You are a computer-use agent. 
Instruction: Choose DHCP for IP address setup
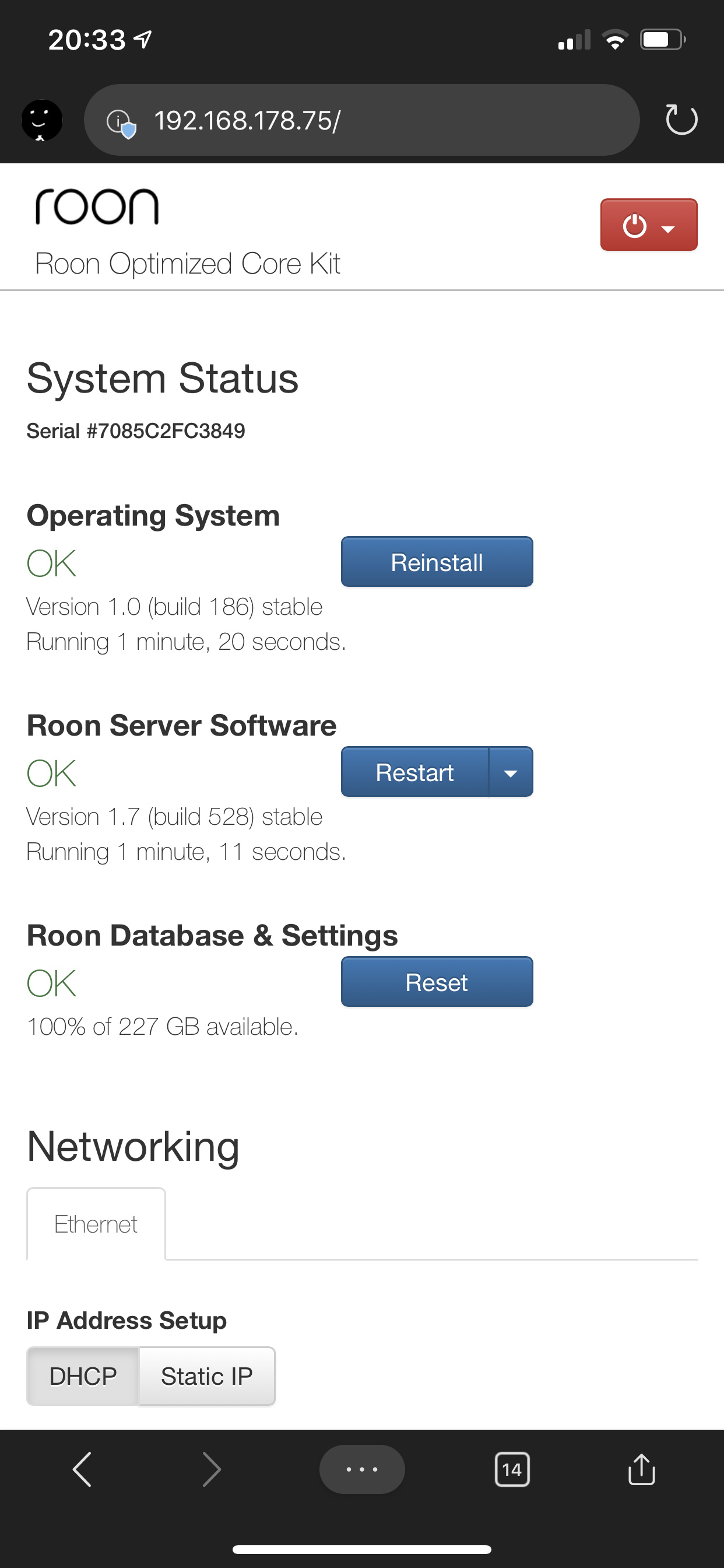(x=83, y=1376)
